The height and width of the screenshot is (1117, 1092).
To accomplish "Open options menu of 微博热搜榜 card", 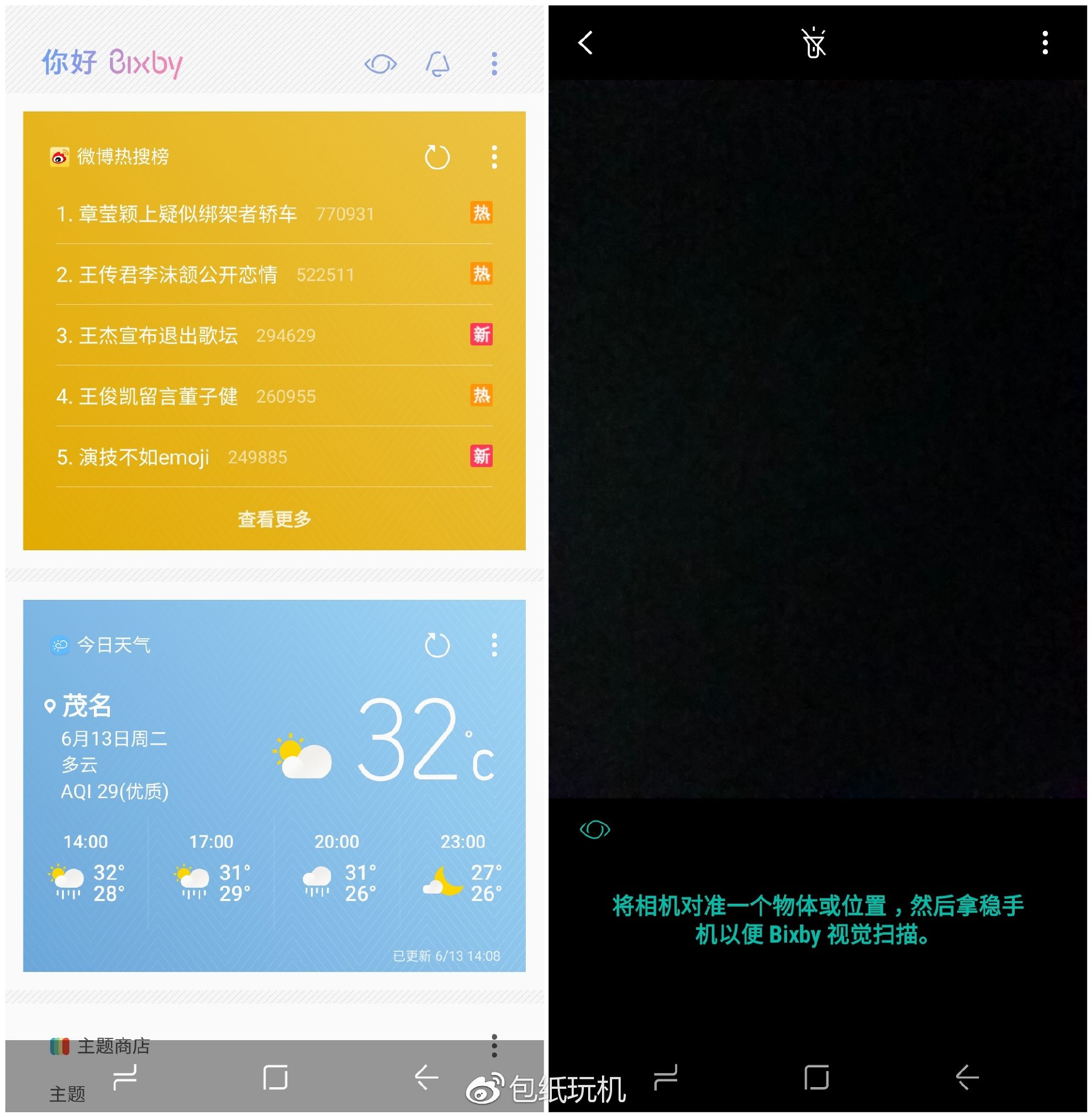I will [494, 157].
